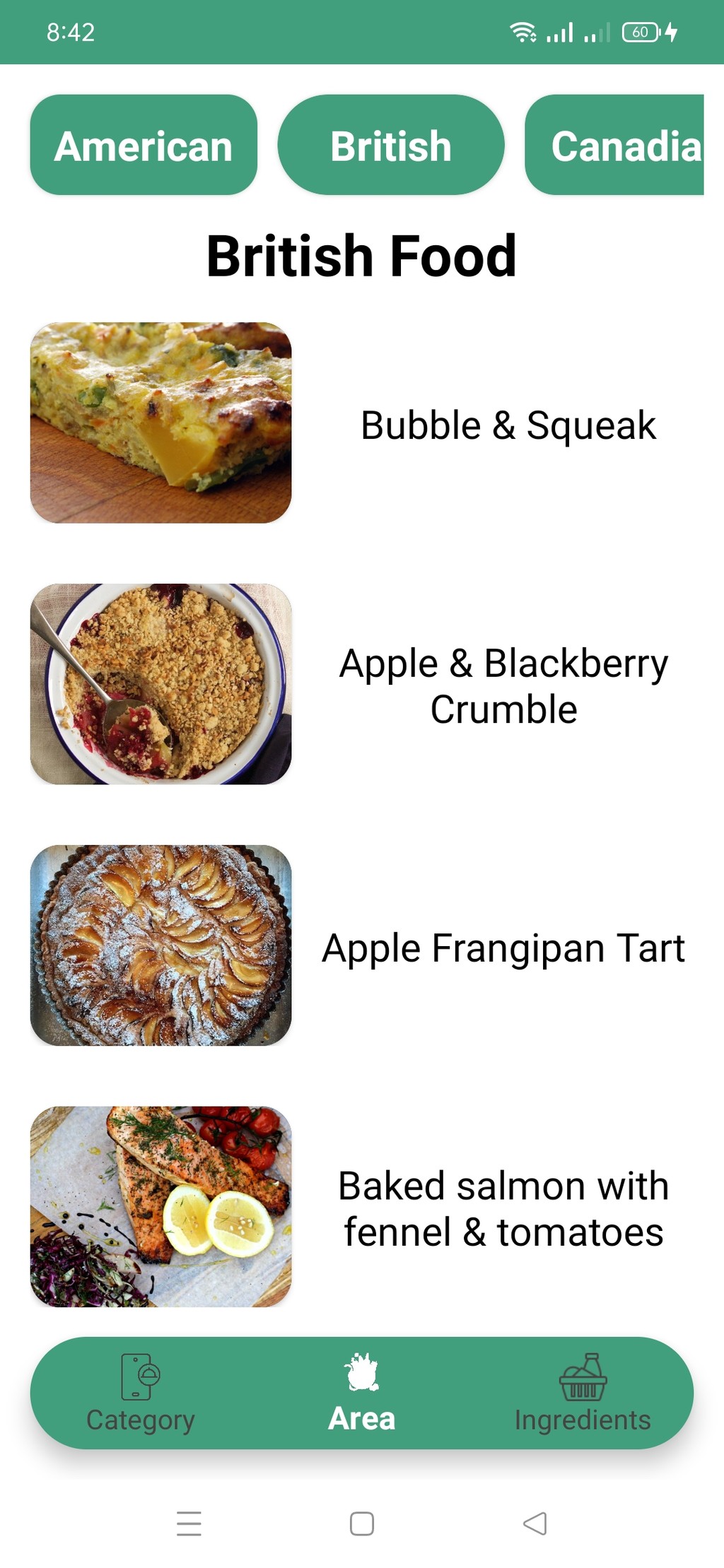Switch to the Category tab
This screenshot has width=724, height=1568.
point(141,1393)
